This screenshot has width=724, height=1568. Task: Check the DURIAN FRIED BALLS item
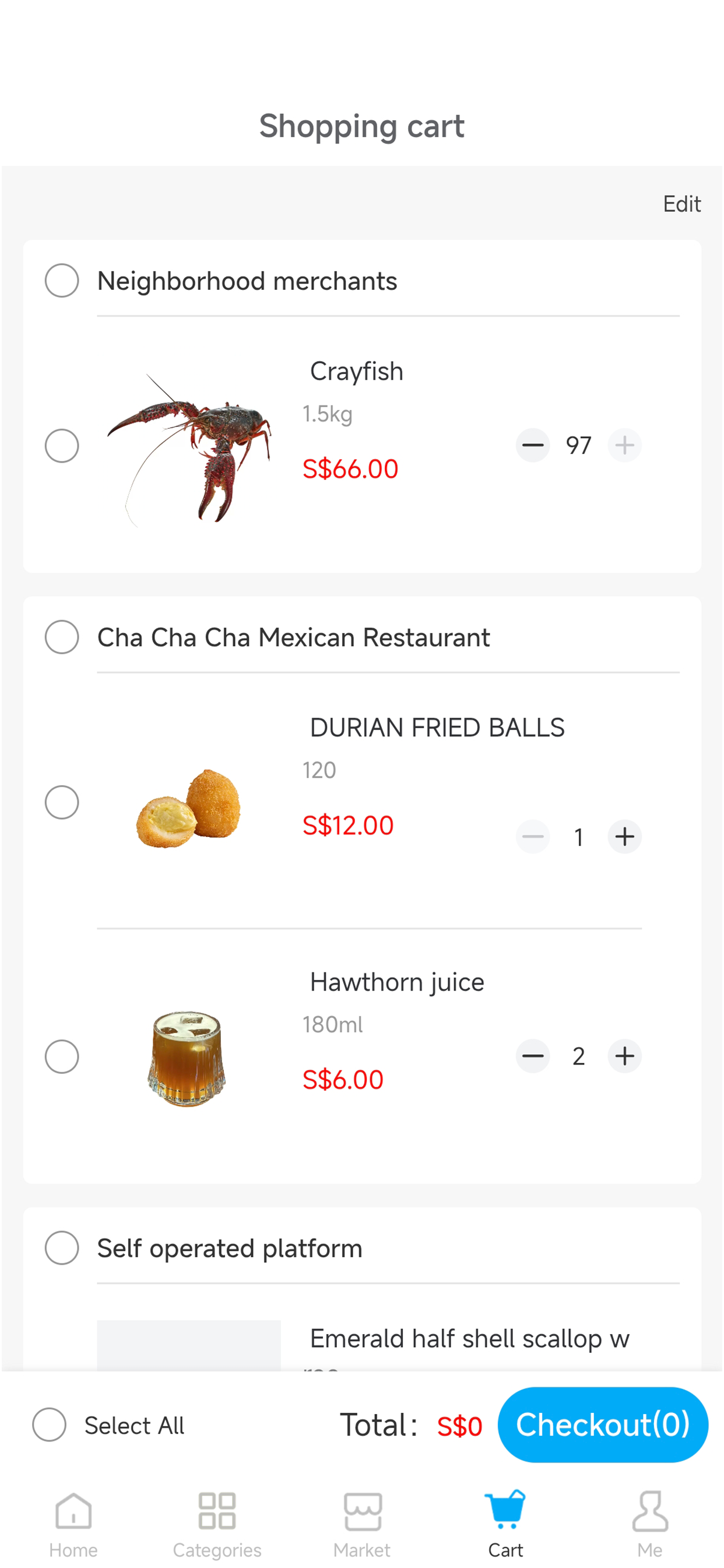(x=61, y=802)
